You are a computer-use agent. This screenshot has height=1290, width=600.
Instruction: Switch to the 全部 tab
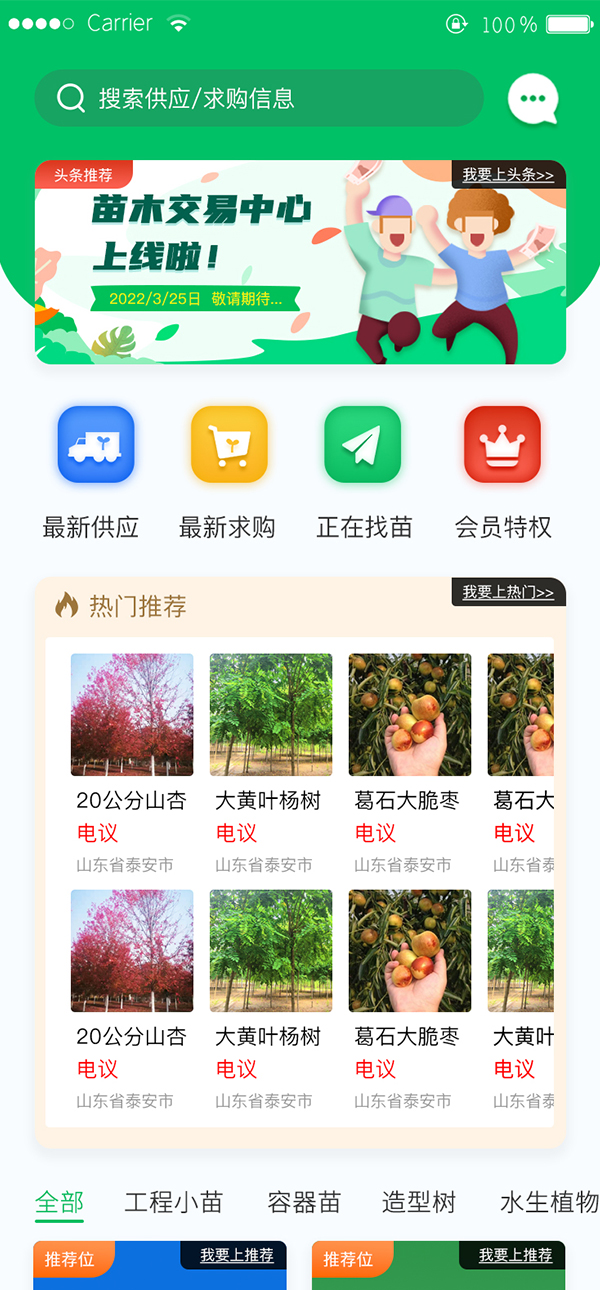59,1202
